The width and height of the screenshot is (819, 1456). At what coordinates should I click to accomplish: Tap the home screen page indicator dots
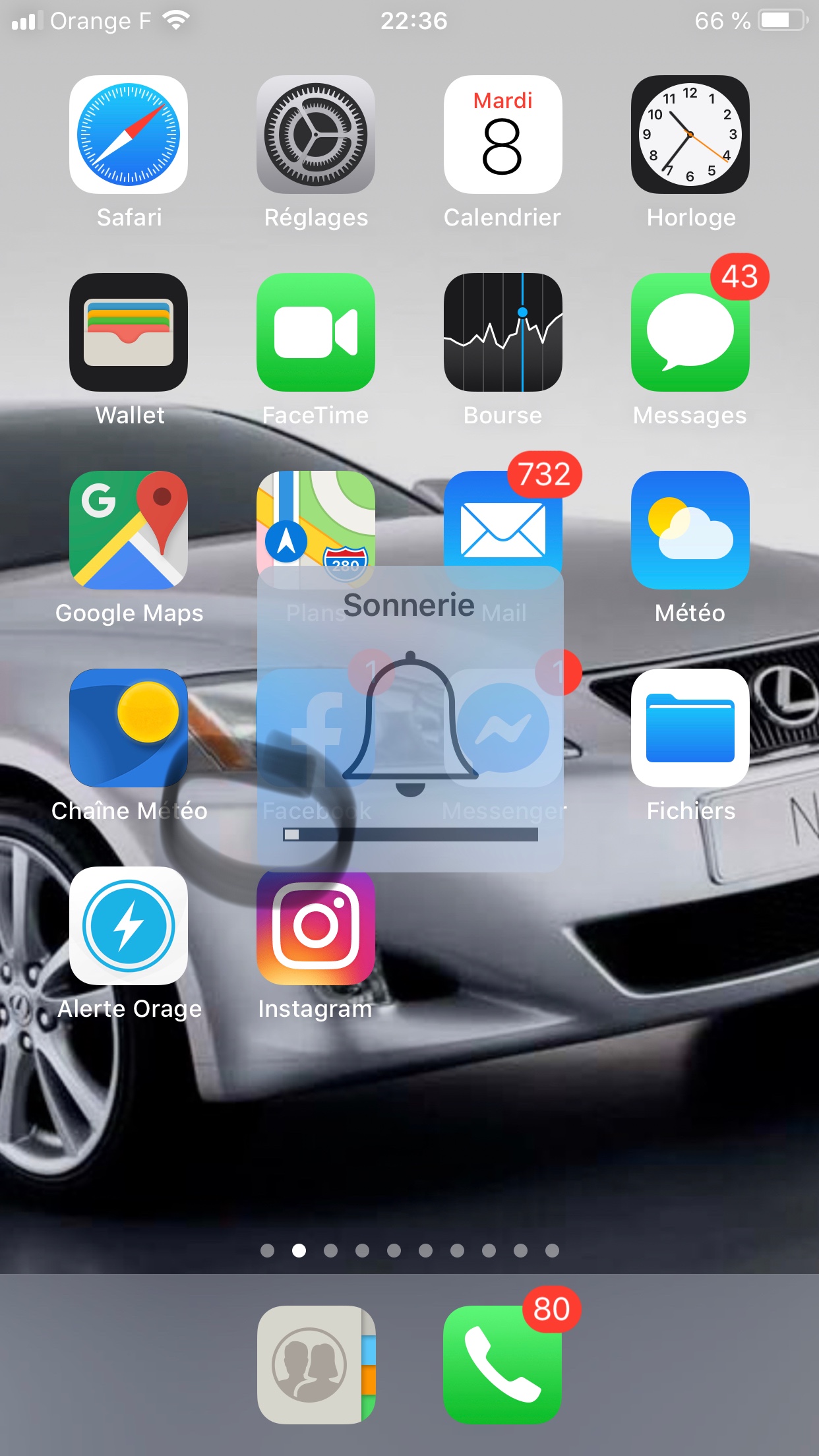pos(409,1250)
